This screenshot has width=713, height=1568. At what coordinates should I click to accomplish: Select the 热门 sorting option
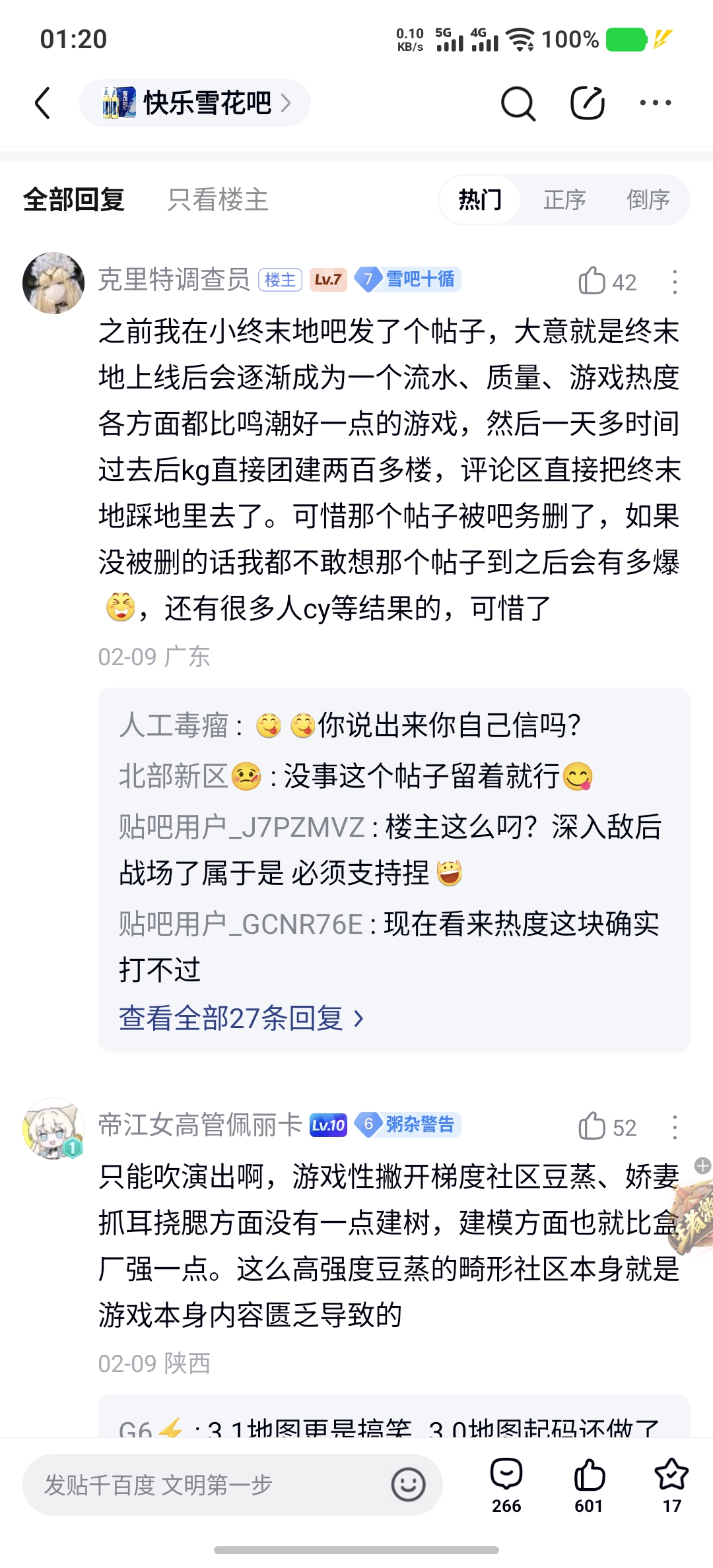pos(480,199)
